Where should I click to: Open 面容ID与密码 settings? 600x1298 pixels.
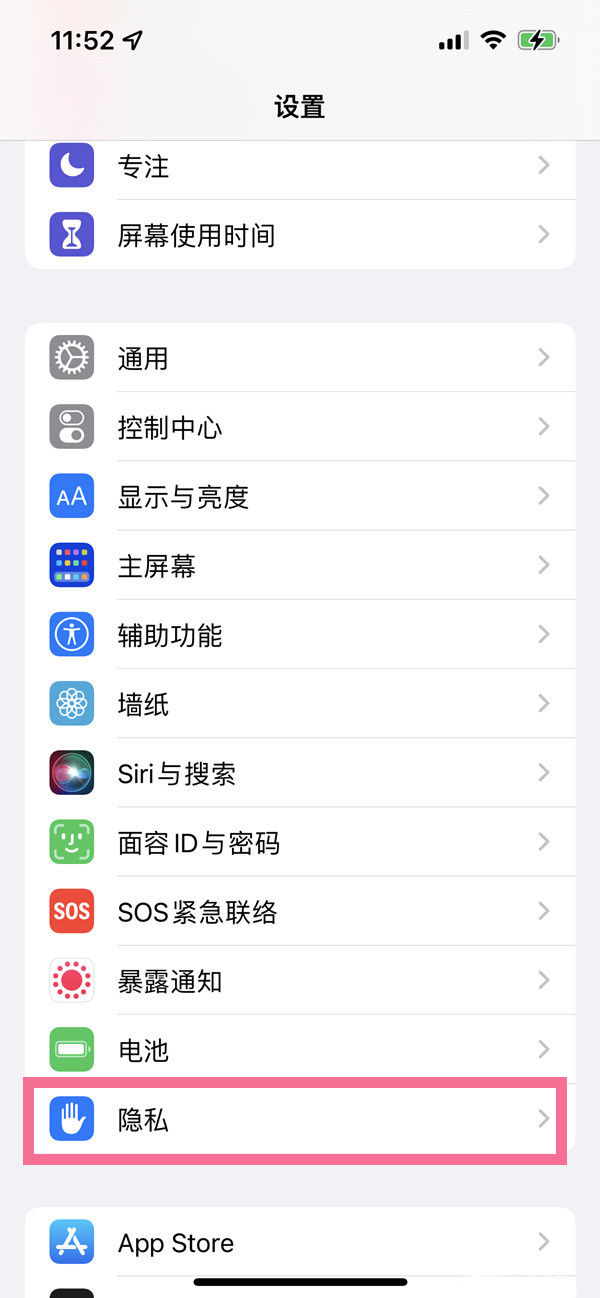coord(300,842)
